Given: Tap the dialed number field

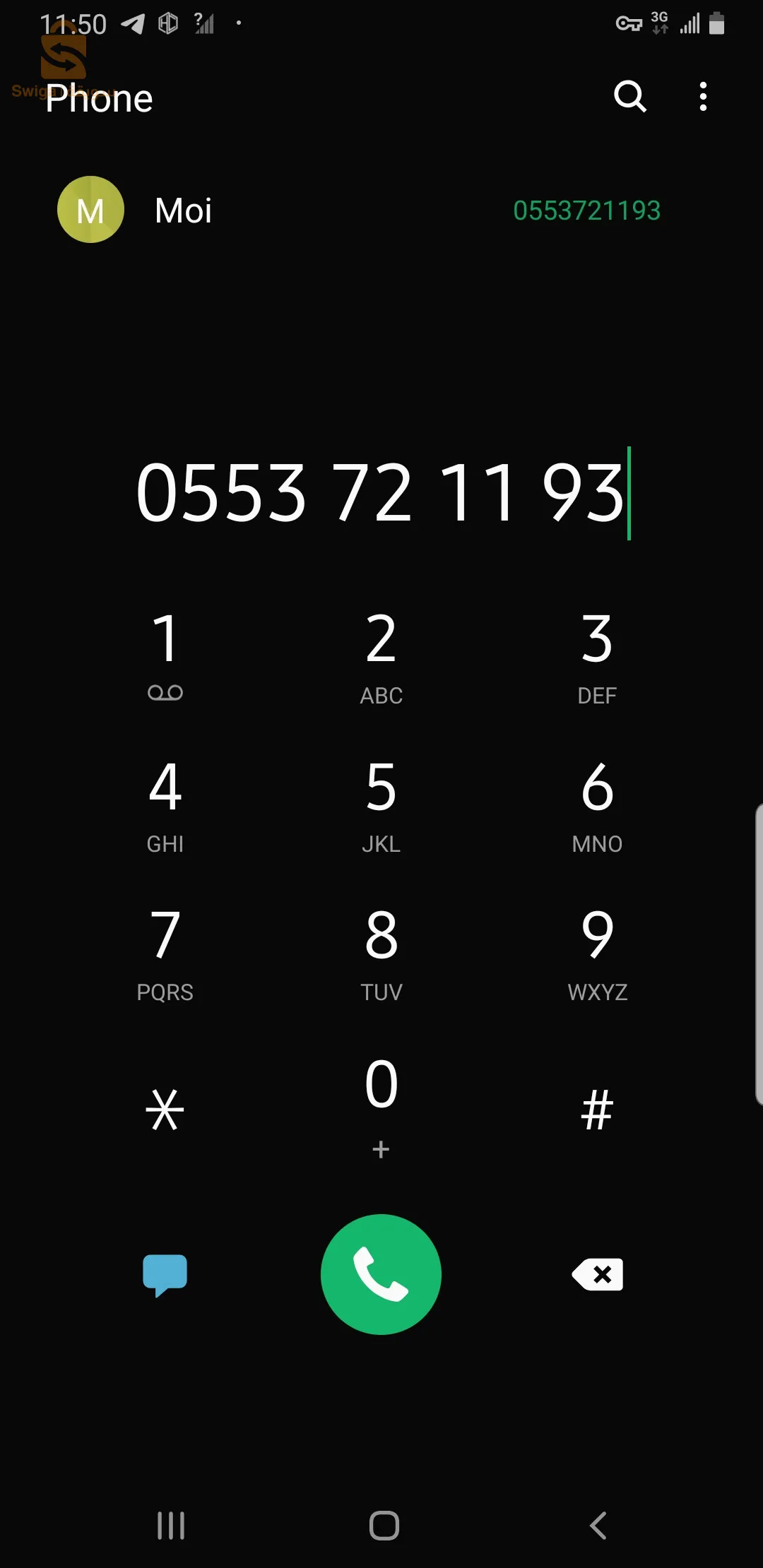Looking at the screenshot, I should coord(381,492).
